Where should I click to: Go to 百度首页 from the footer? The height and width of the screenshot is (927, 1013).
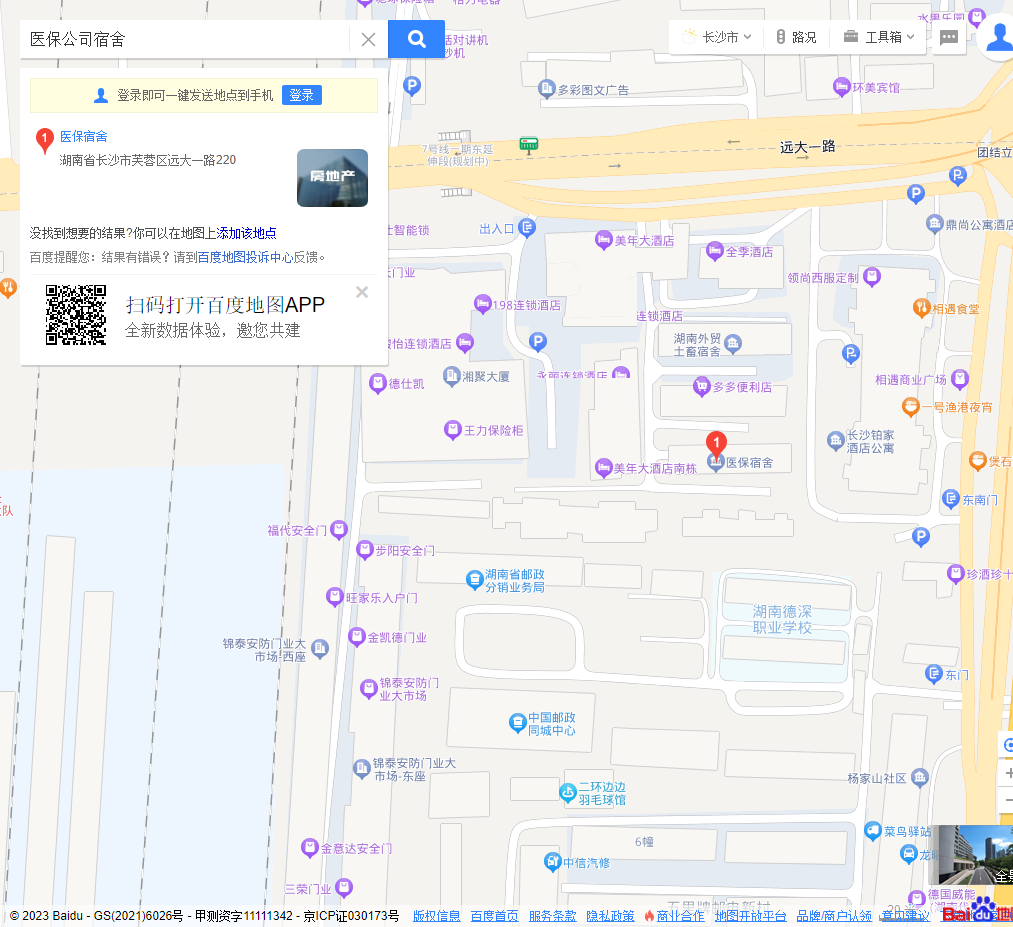click(x=494, y=916)
